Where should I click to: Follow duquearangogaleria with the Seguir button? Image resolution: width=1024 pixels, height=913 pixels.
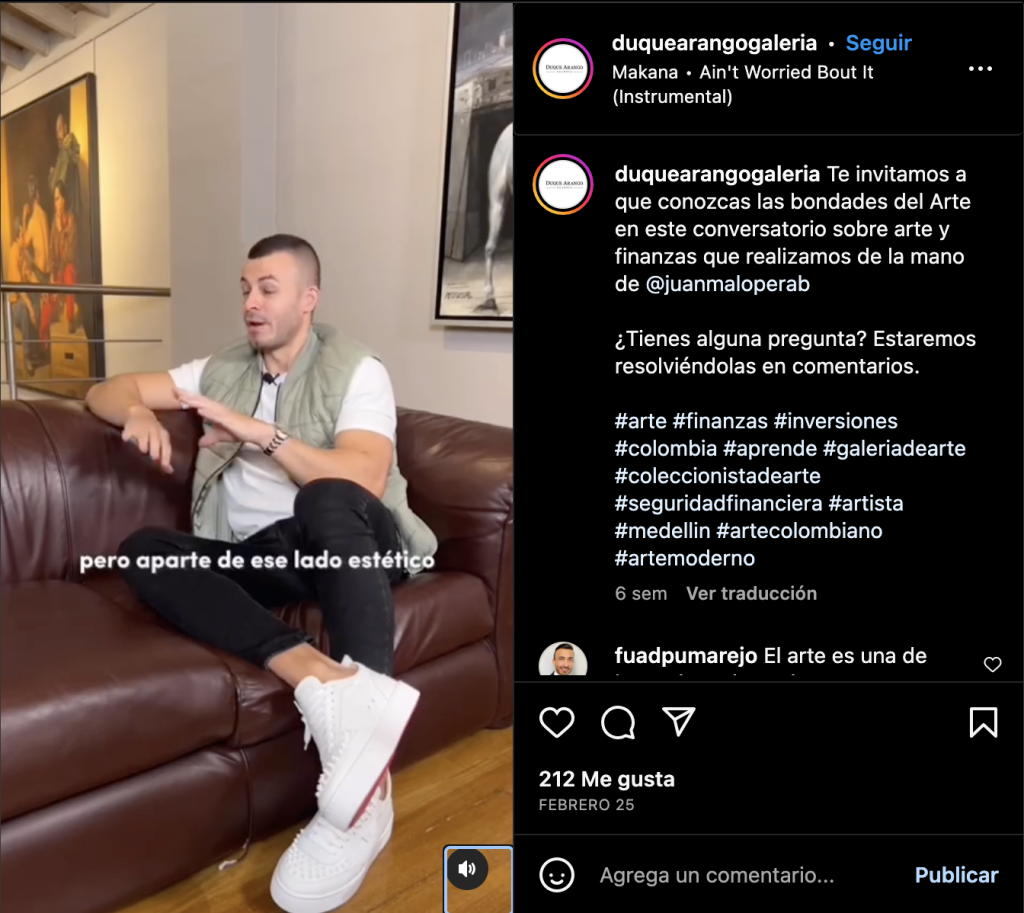[x=878, y=44]
